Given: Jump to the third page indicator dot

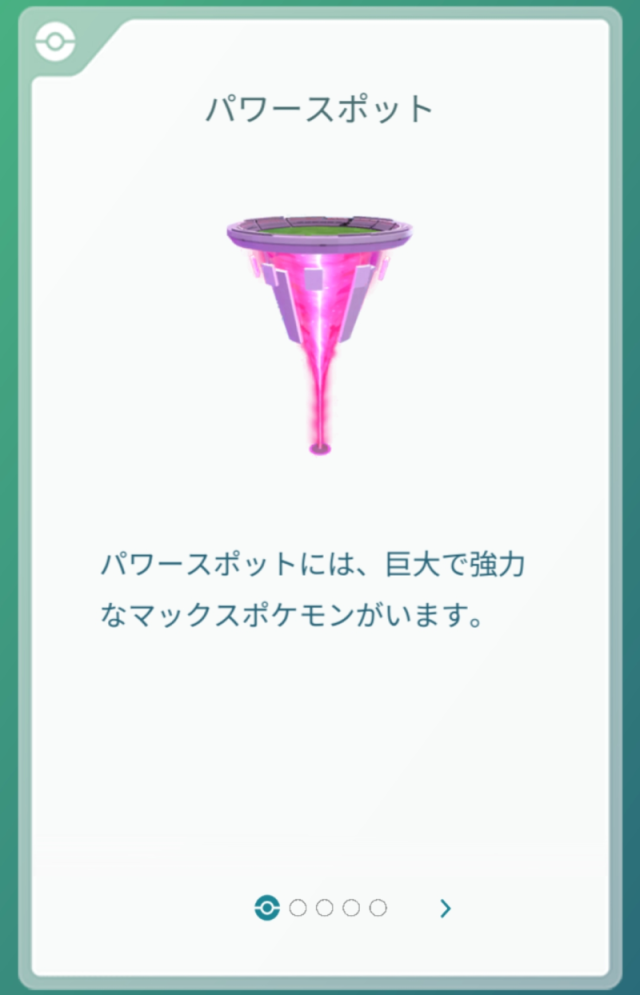Looking at the screenshot, I should pos(324,908).
